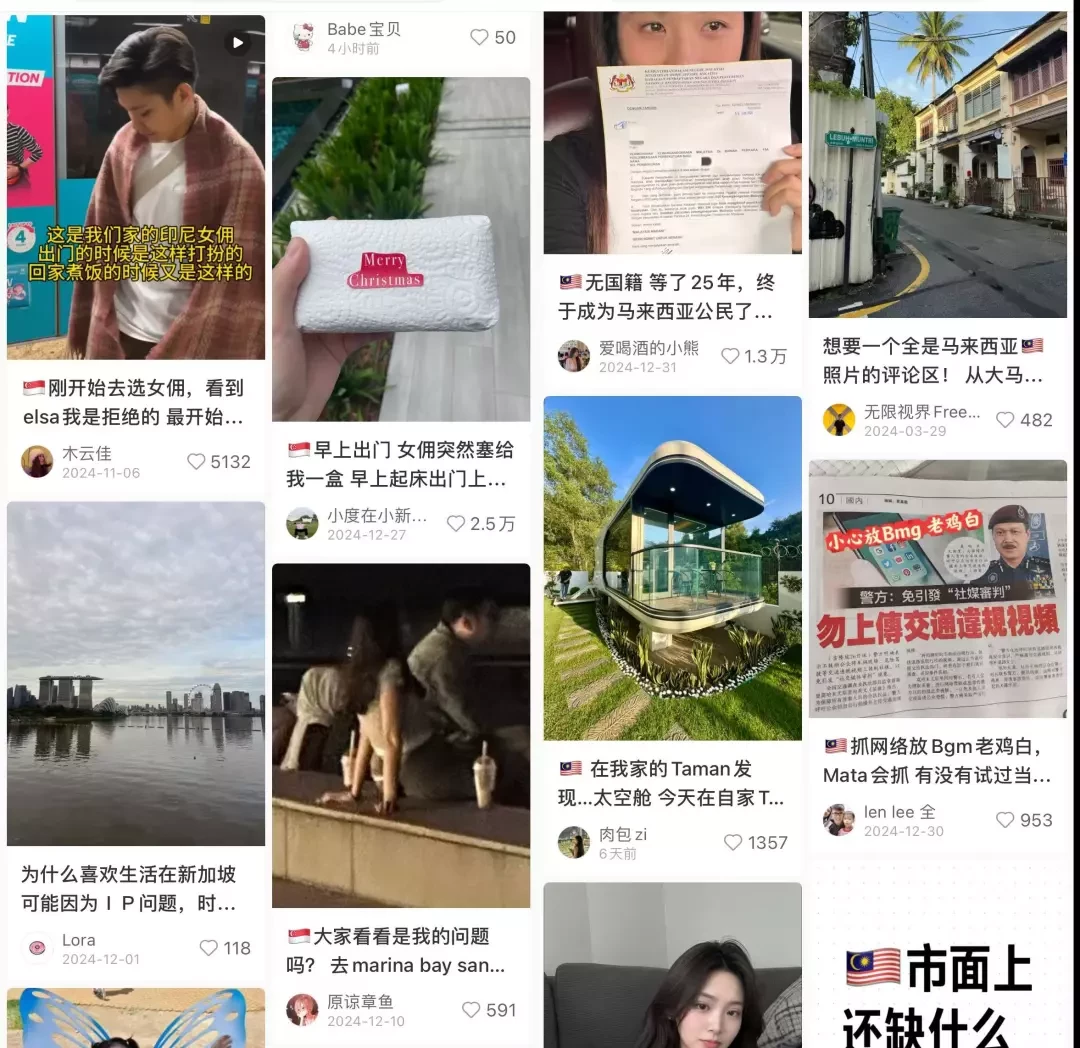The height and width of the screenshot is (1048, 1080).
Task: Like the post by 无限视界
Action: pos(1005,420)
